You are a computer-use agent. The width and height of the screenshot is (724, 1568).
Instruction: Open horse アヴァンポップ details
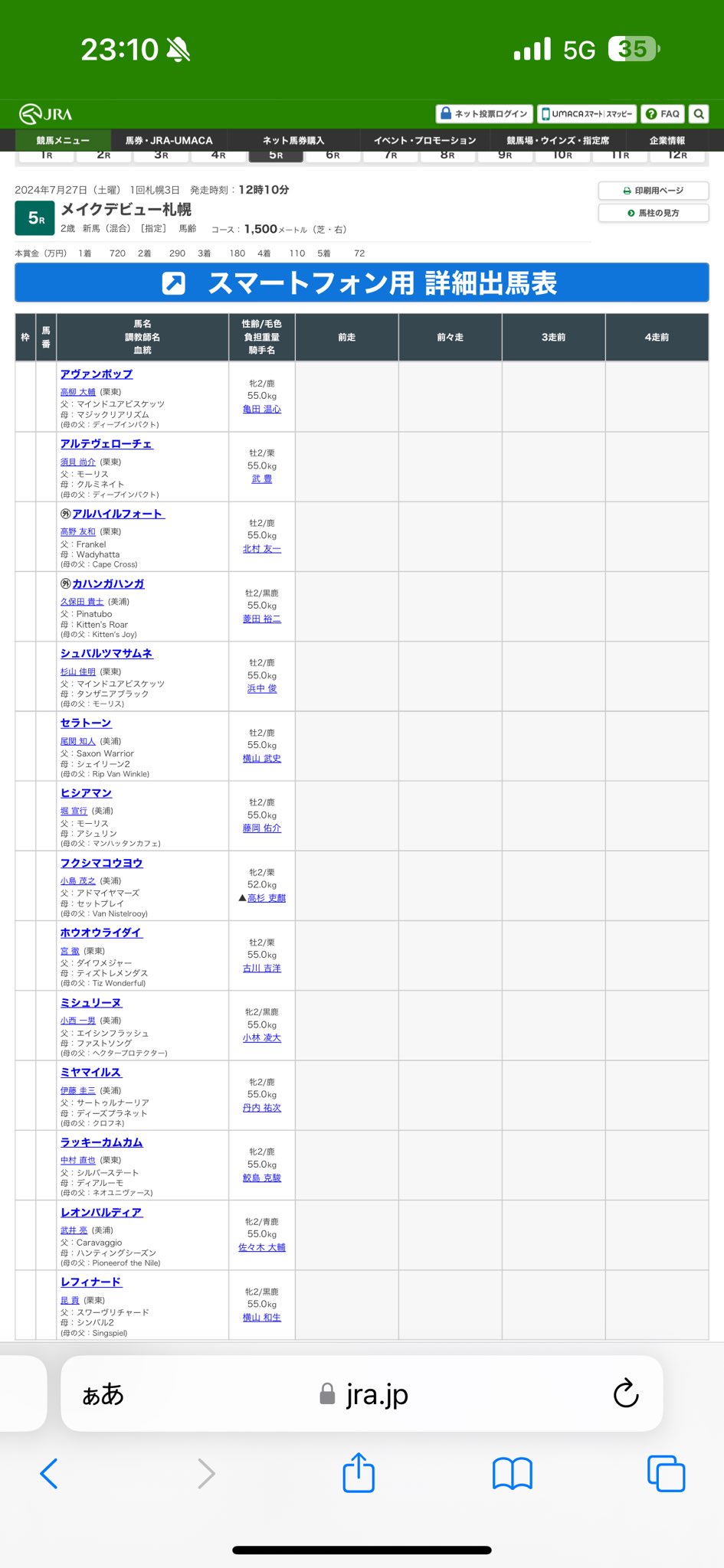click(x=97, y=374)
